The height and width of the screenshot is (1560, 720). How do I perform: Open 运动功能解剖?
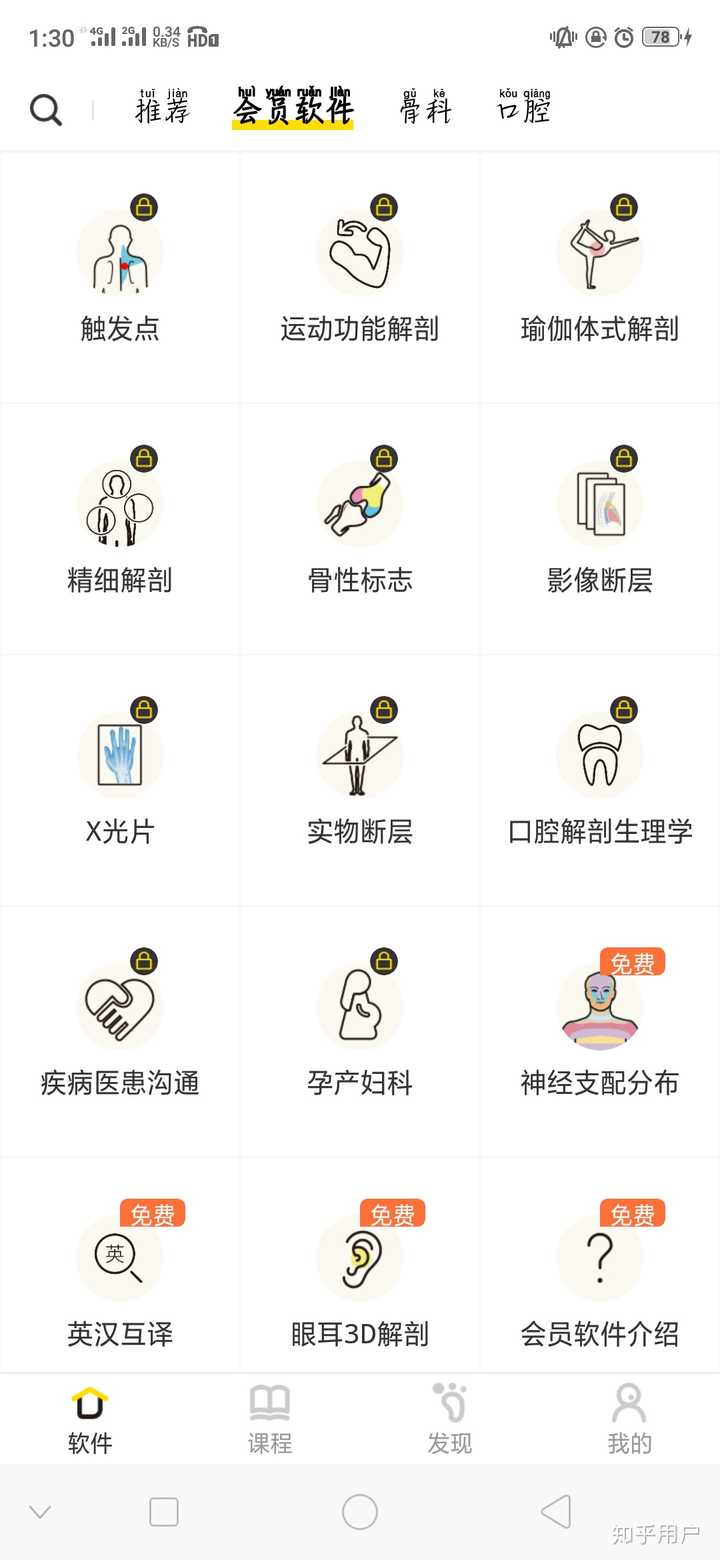coord(360,277)
